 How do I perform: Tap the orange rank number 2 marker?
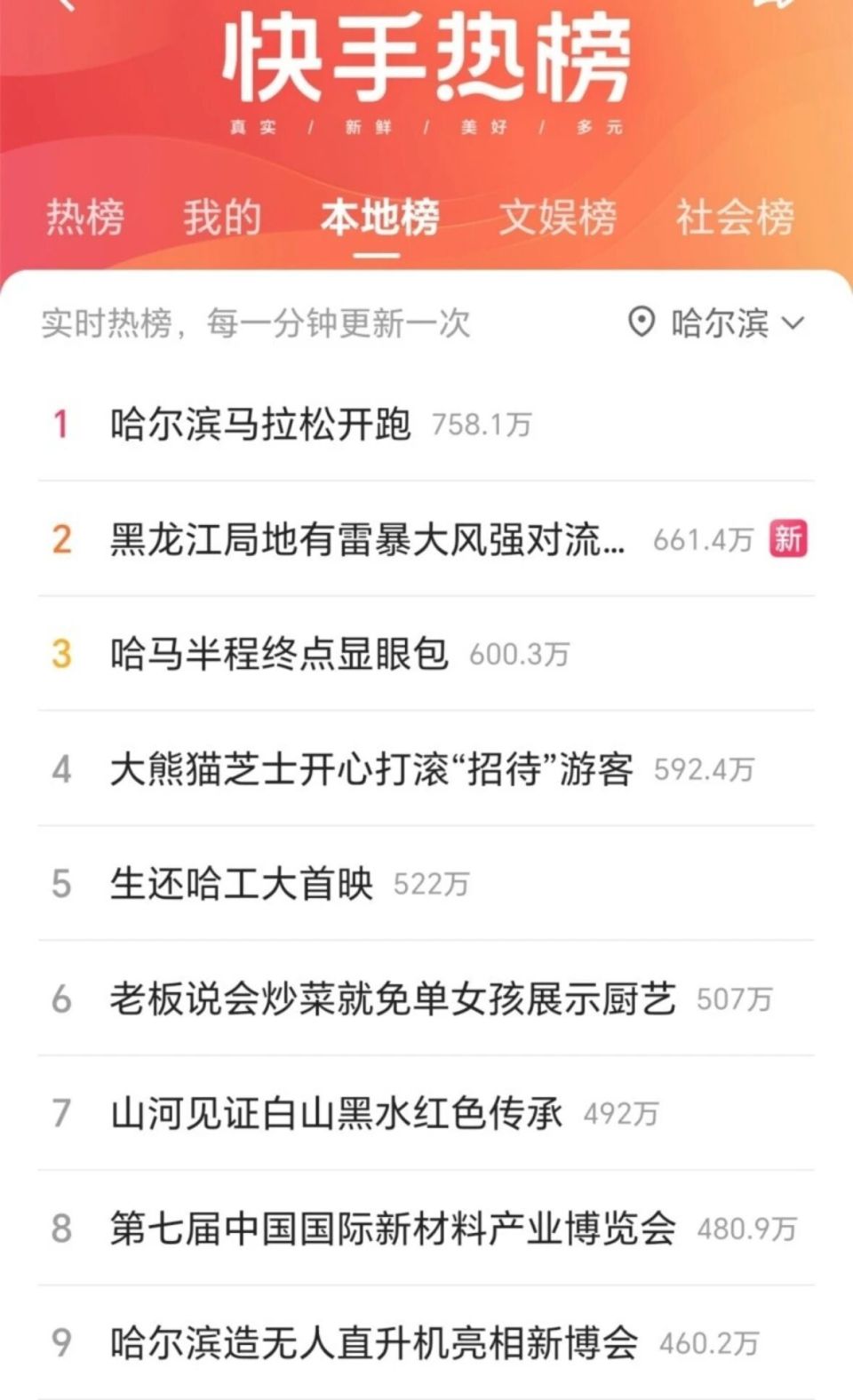pos(60,539)
